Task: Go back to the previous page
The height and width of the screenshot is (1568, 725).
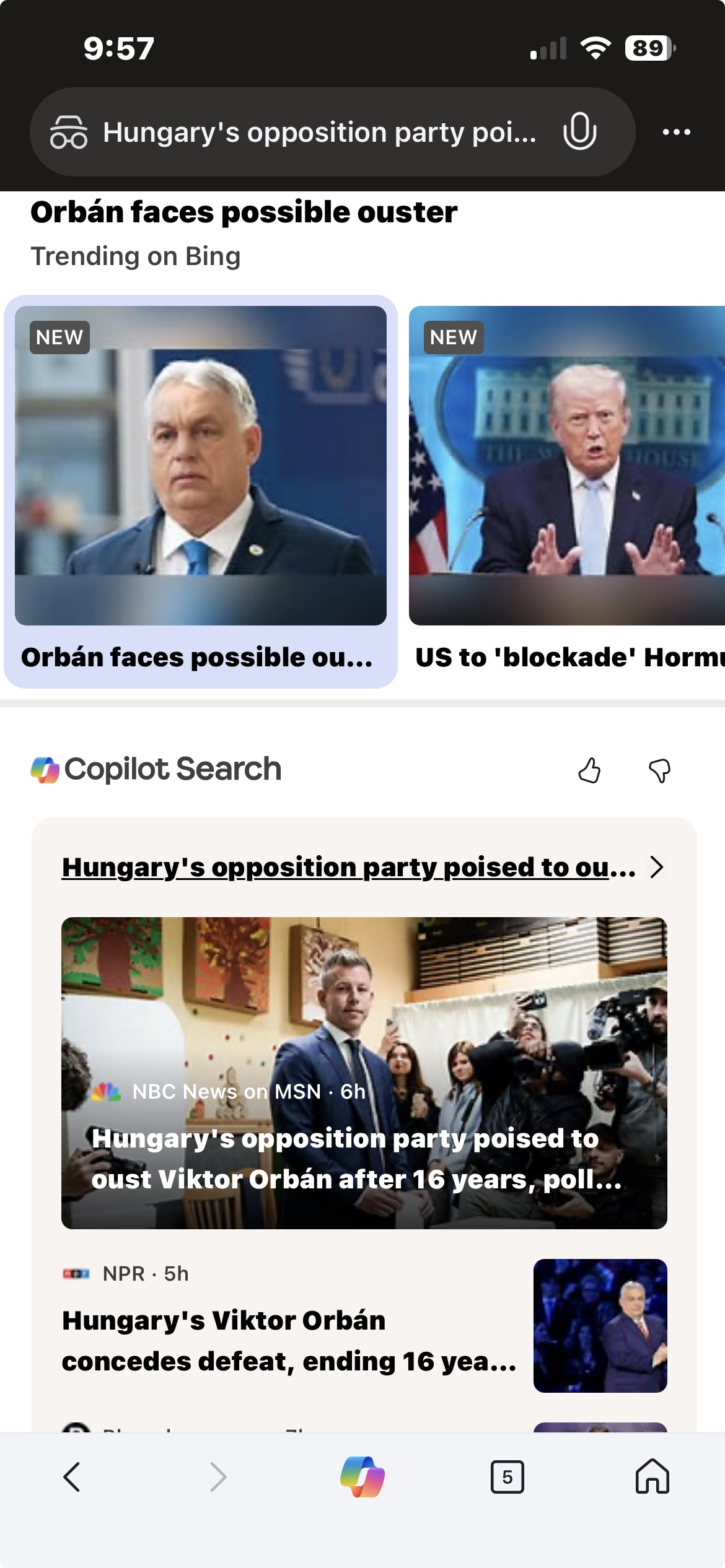Action: [x=72, y=1477]
